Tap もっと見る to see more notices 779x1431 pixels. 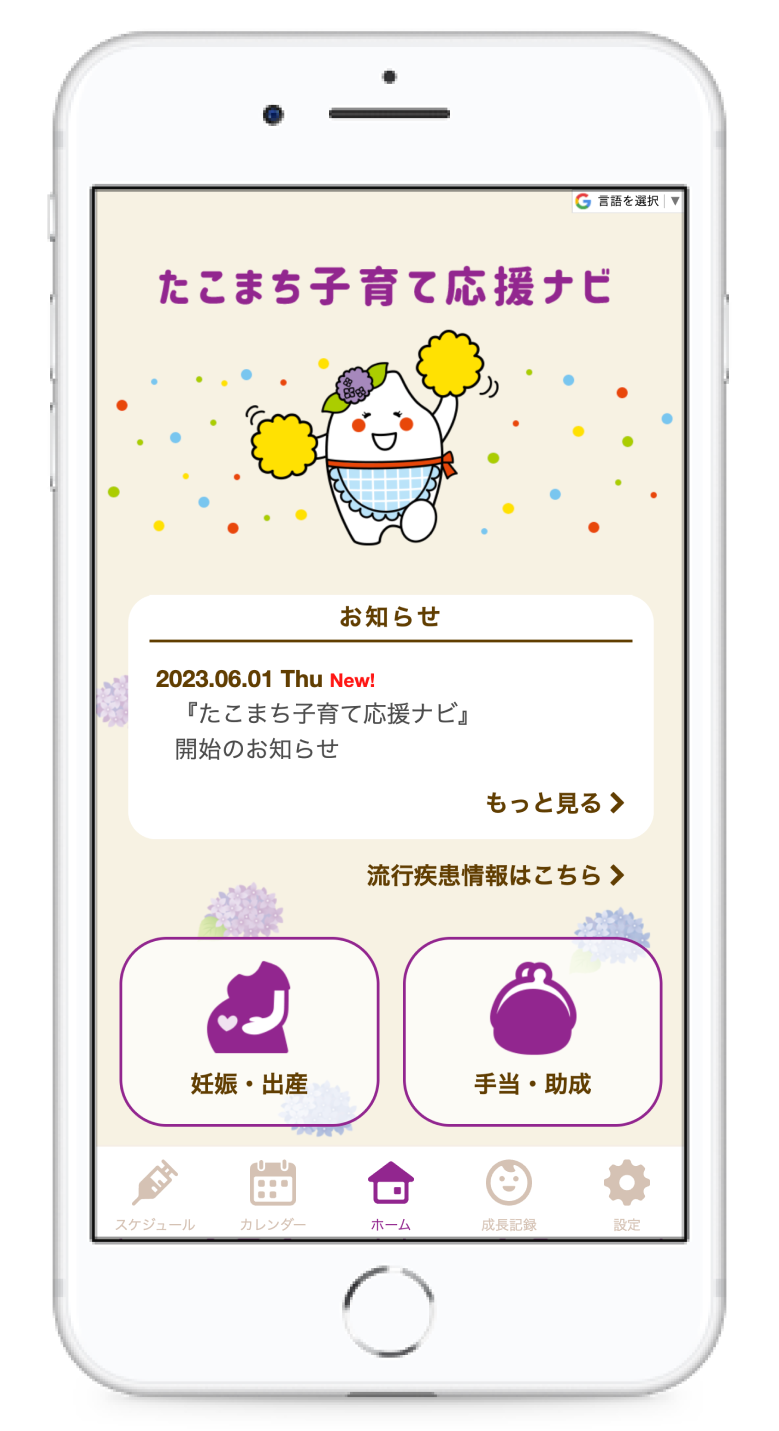pyautogui.click(x=554, y=803)
